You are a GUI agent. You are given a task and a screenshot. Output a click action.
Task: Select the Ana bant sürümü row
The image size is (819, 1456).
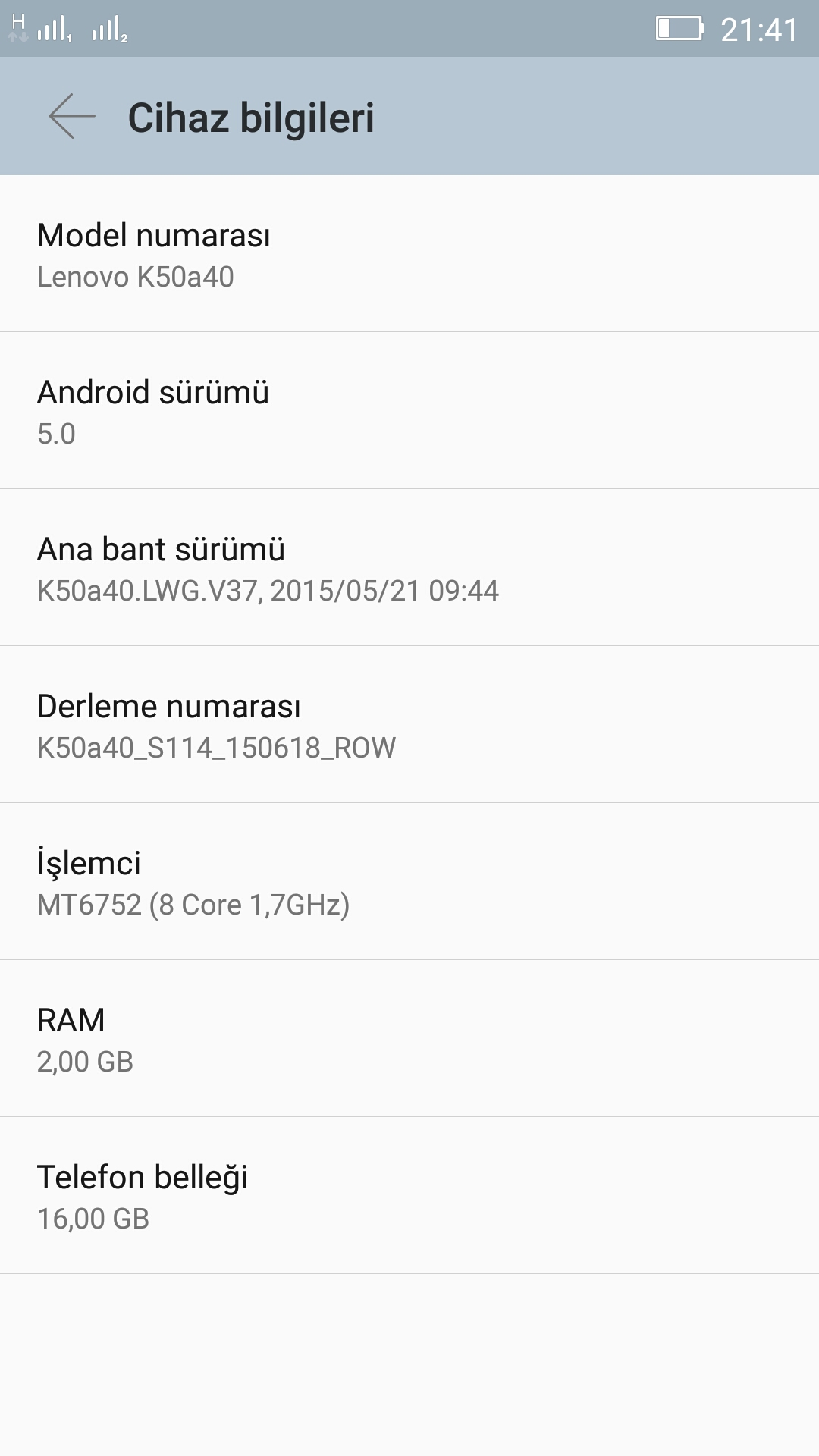click(x=409, y=567)
